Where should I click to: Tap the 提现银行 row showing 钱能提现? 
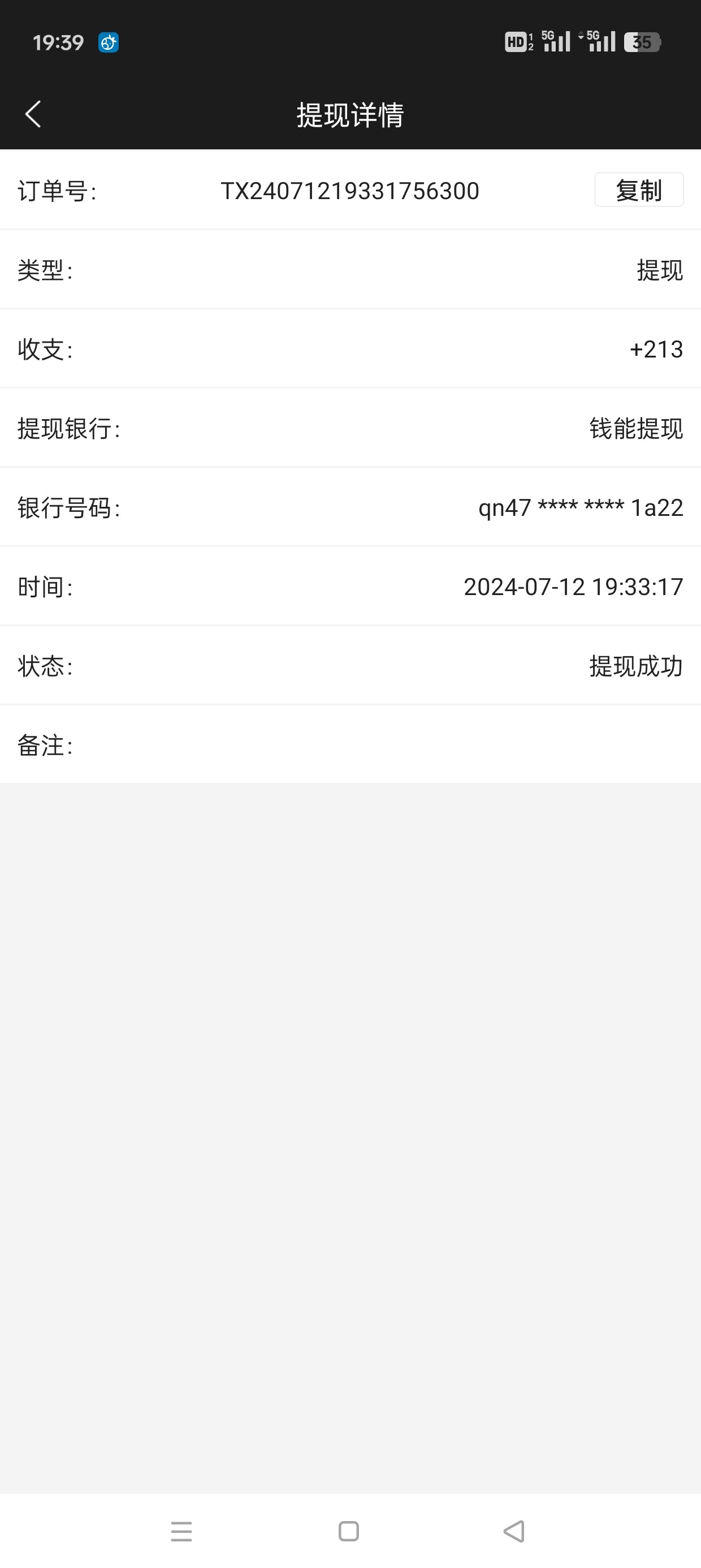click(635, 429)
